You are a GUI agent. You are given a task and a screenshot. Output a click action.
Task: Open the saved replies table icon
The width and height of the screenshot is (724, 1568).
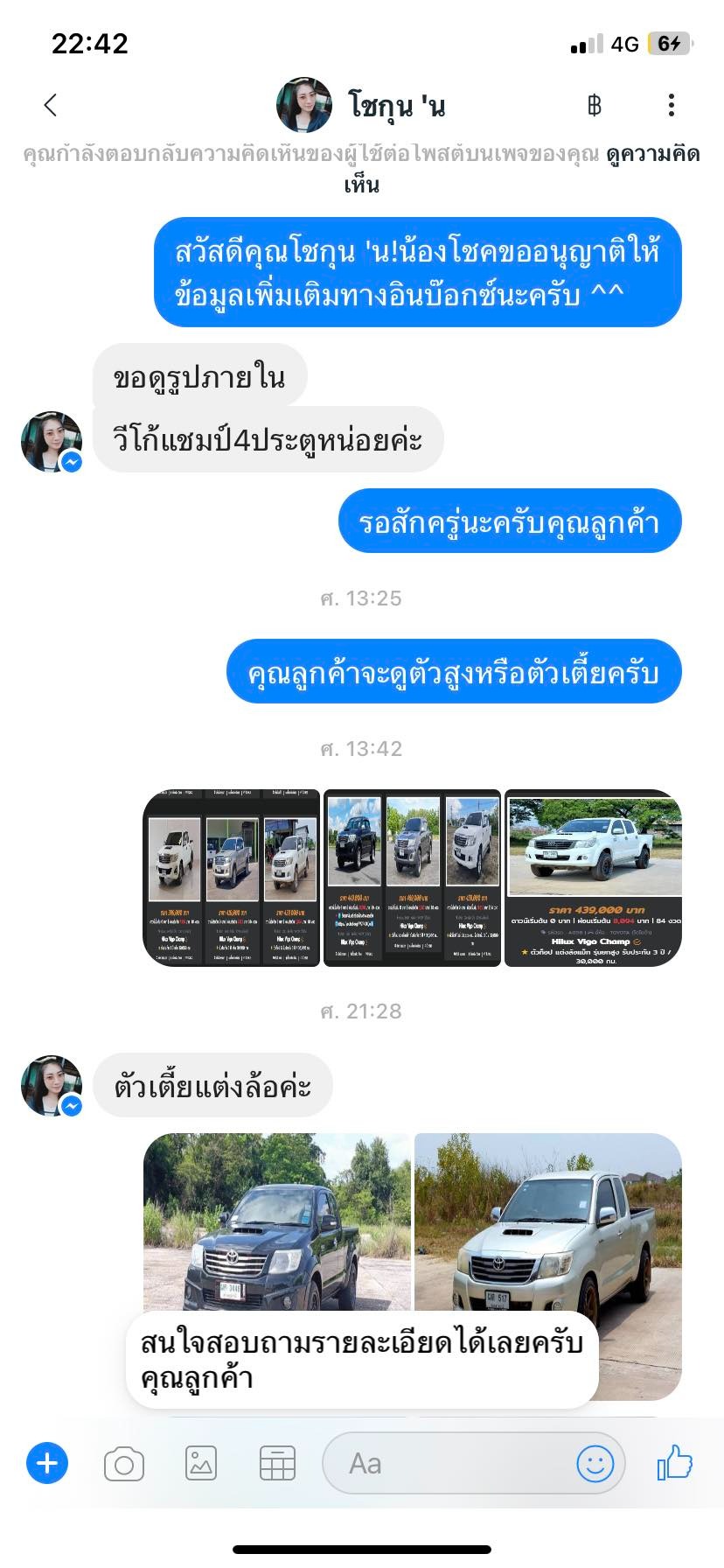point(277,1463)
